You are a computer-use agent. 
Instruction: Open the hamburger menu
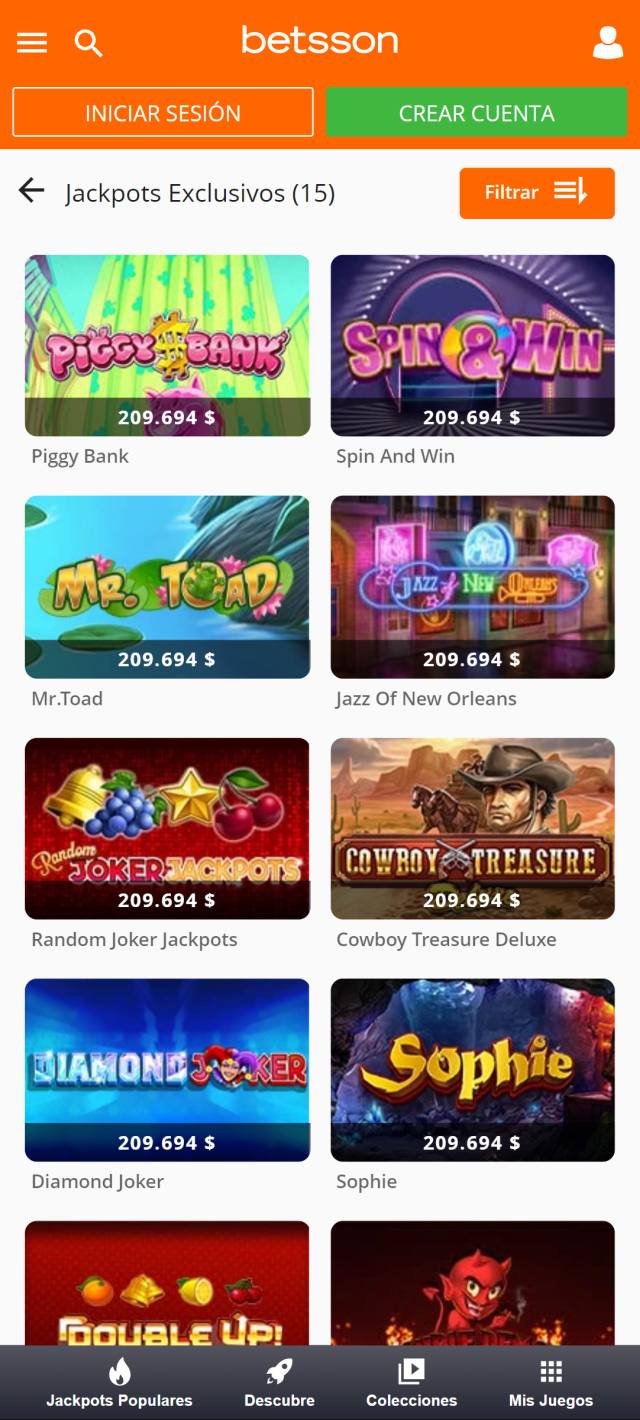[x=32, y=42]
